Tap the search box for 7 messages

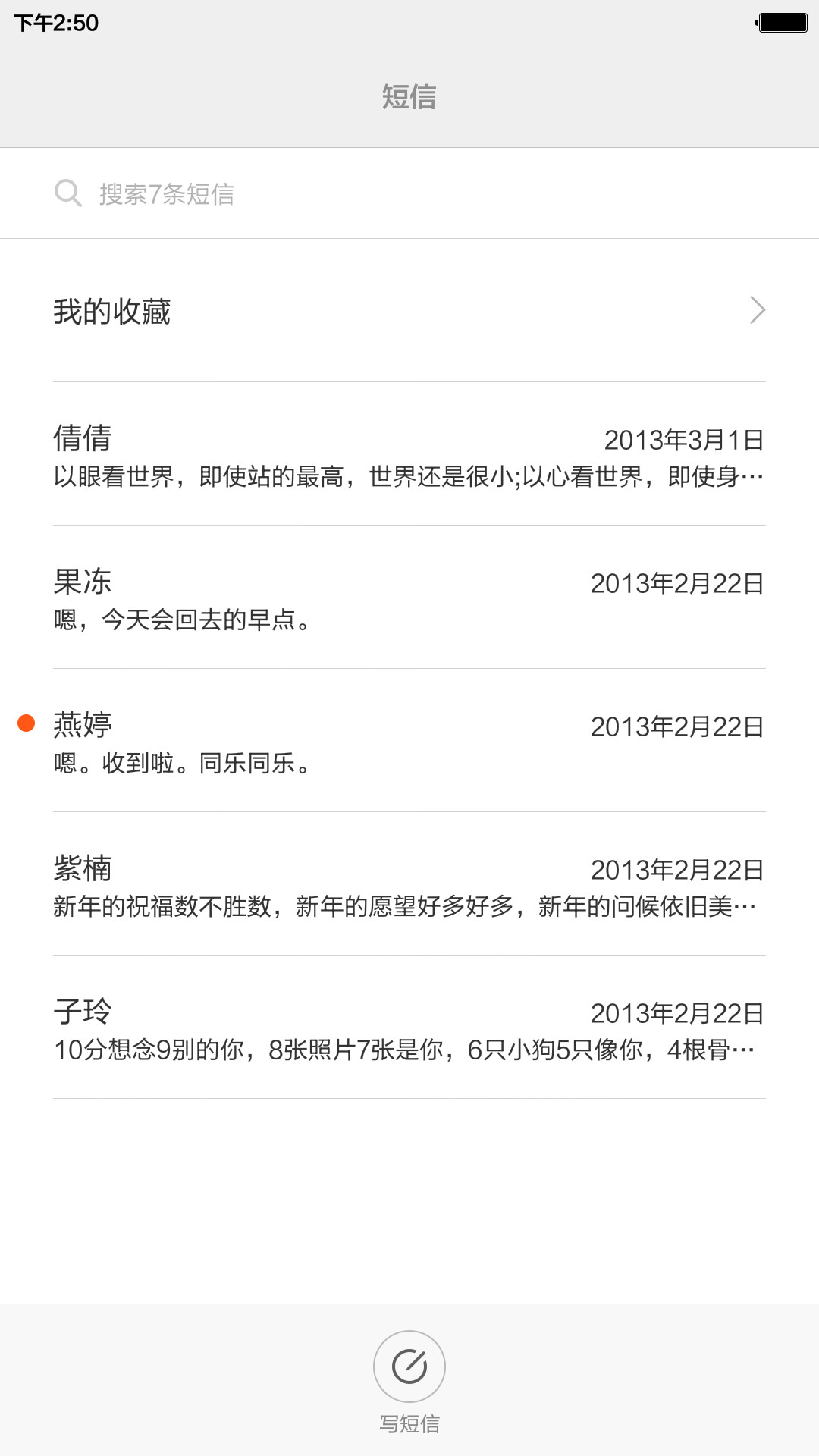409,193
